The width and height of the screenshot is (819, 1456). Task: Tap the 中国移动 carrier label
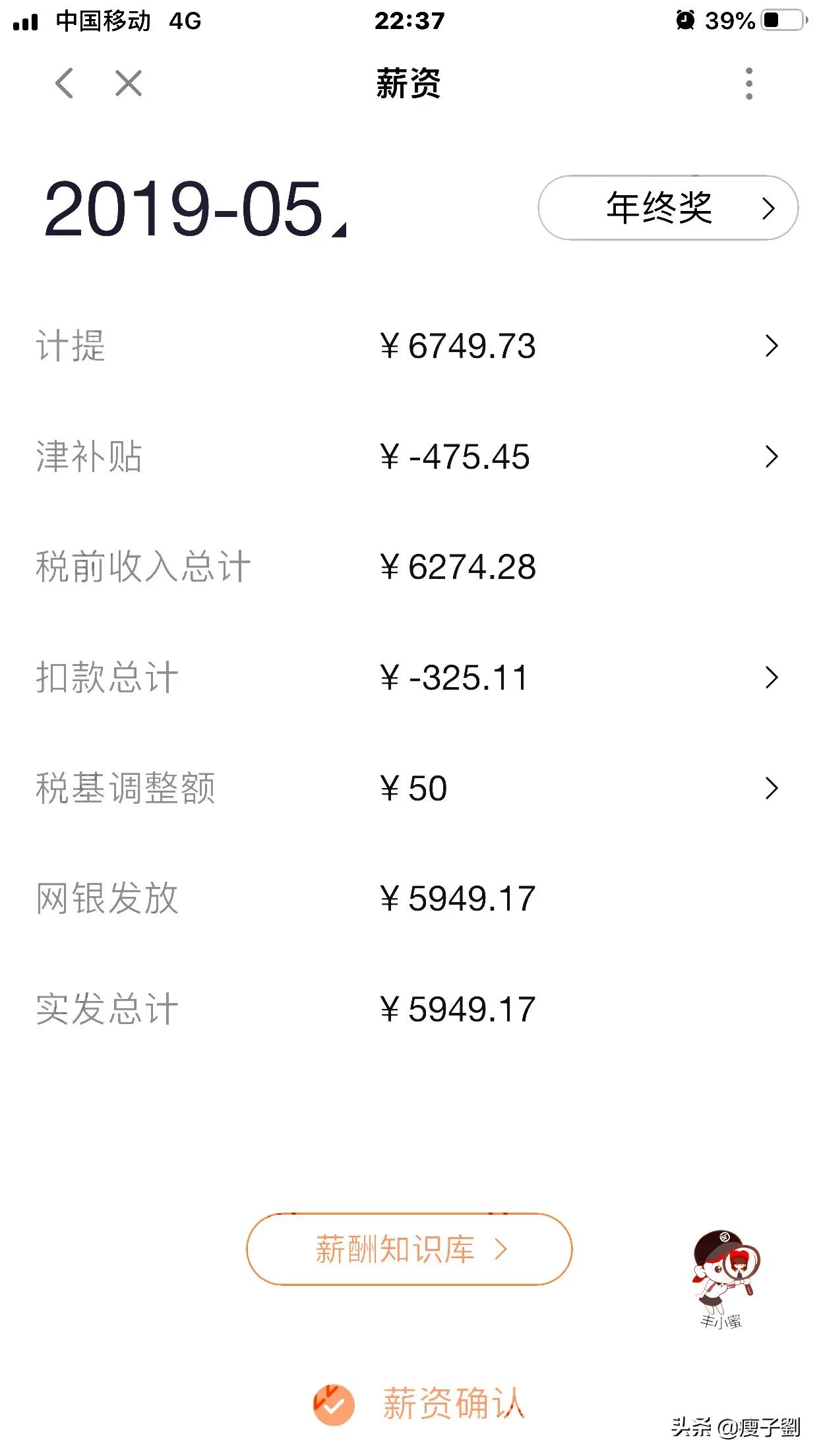(x=106, y=20)
